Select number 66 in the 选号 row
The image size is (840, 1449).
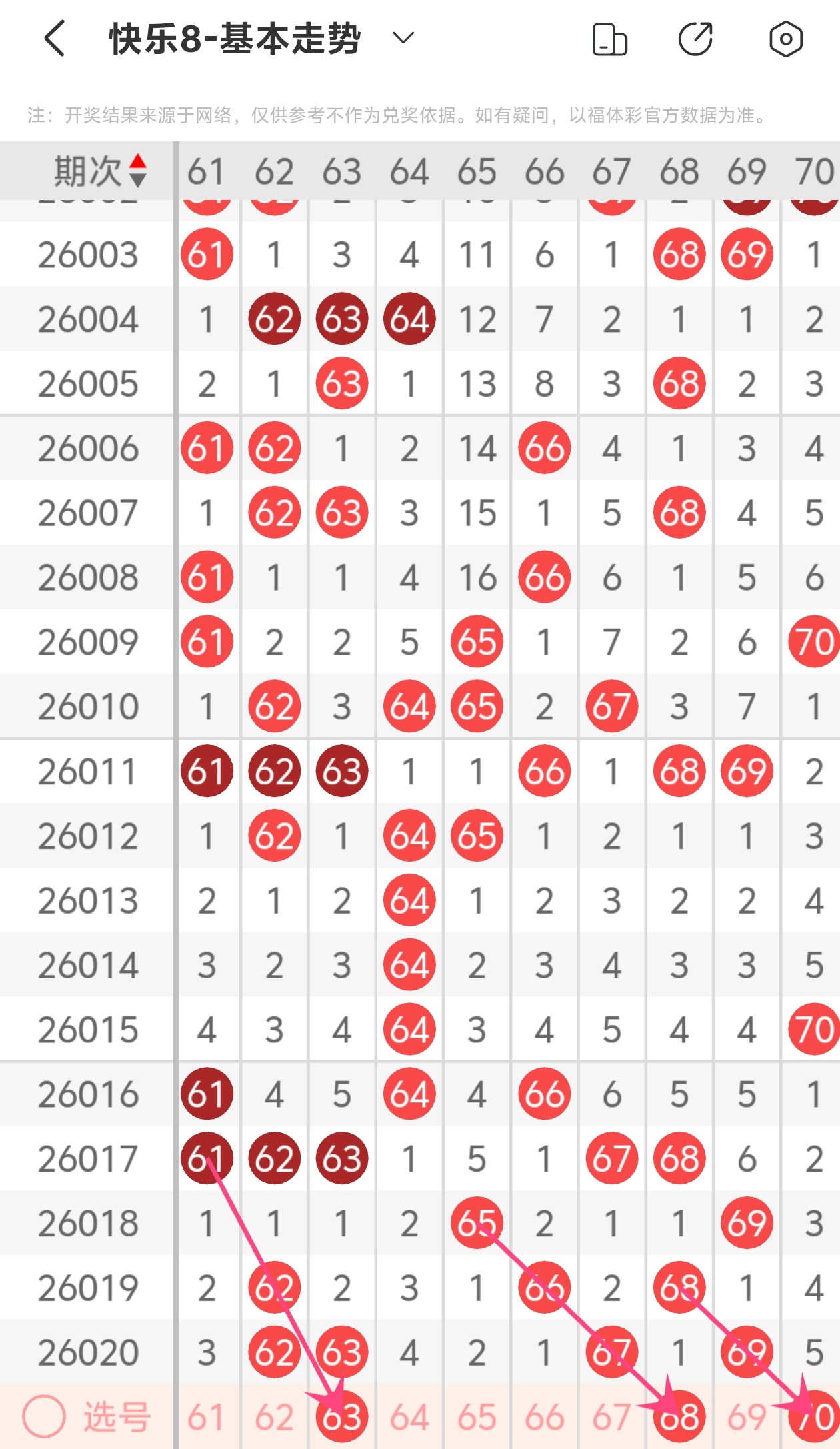[x=545, y=1417]
